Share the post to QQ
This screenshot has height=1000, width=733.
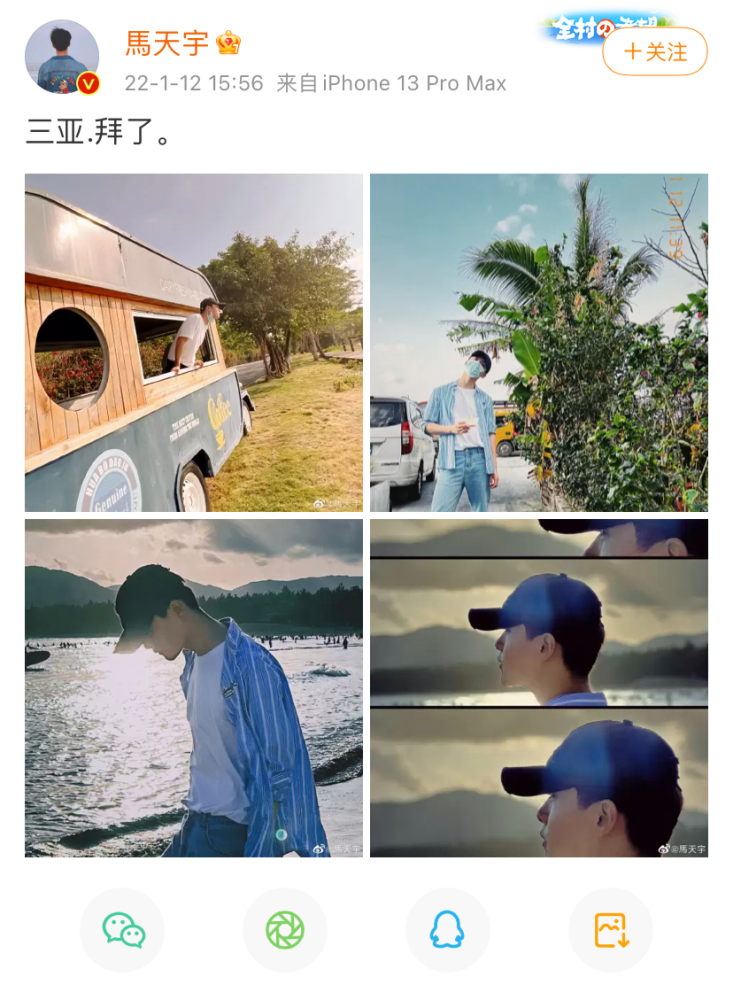(x=447, y=930)
